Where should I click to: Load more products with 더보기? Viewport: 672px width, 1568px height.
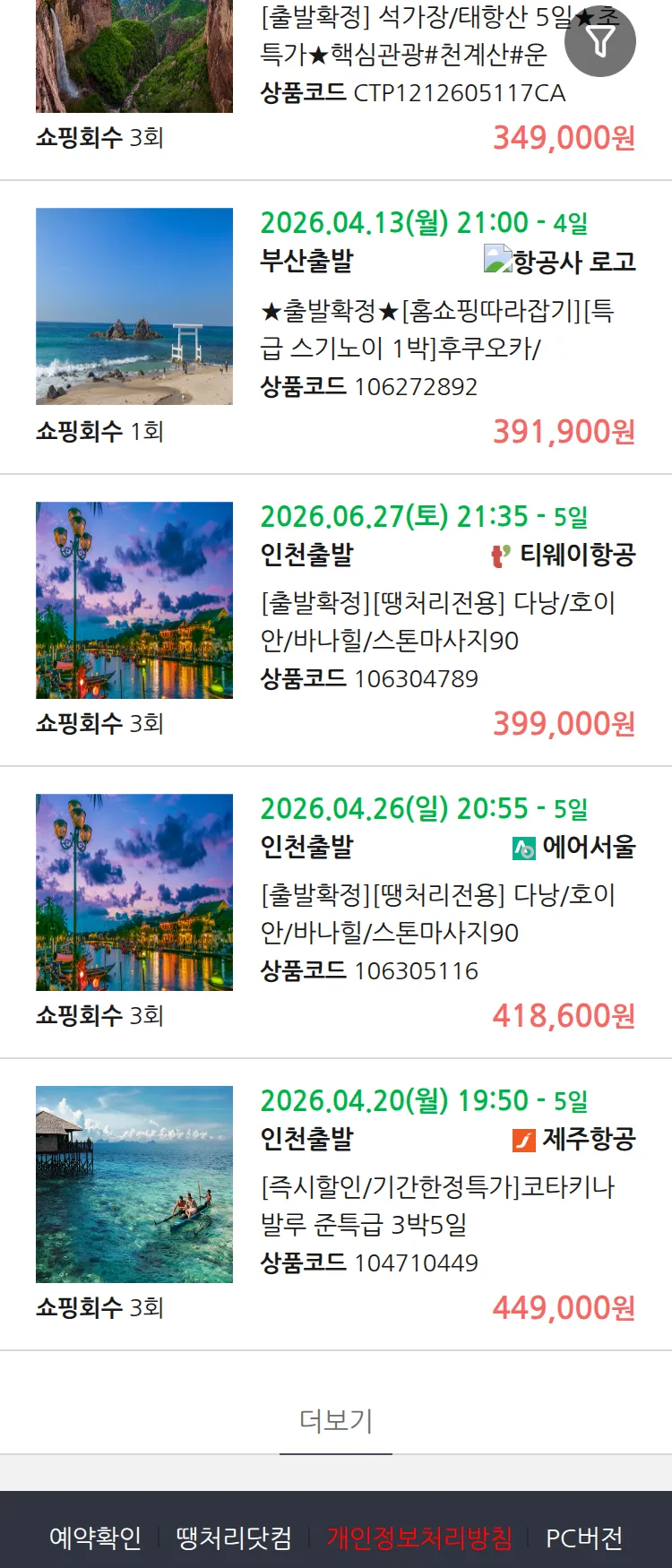(x=336, y=1420)
